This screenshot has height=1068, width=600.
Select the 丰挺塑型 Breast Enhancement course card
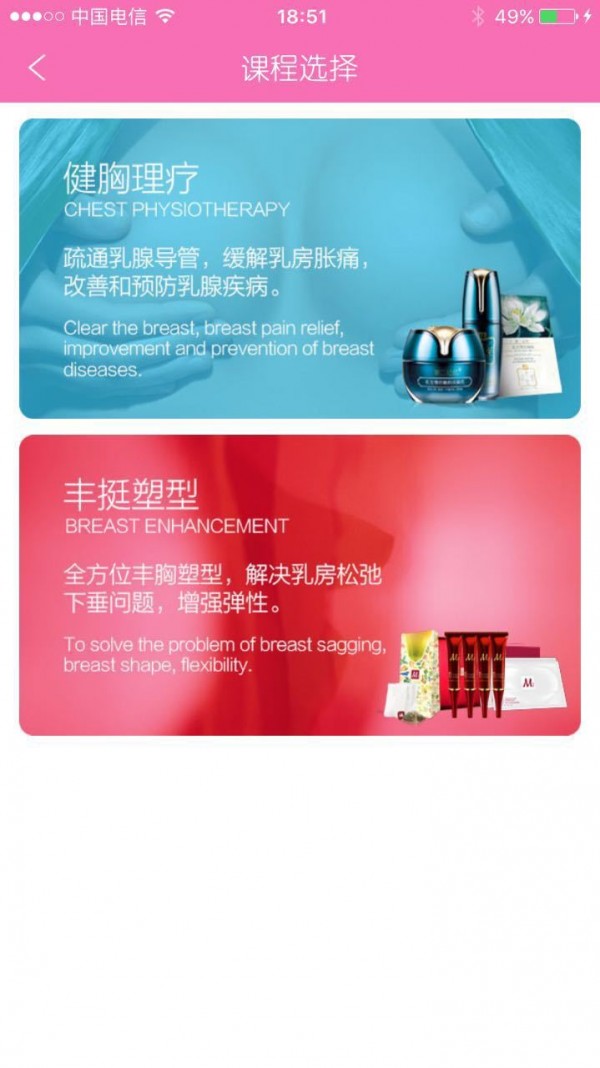299,585
